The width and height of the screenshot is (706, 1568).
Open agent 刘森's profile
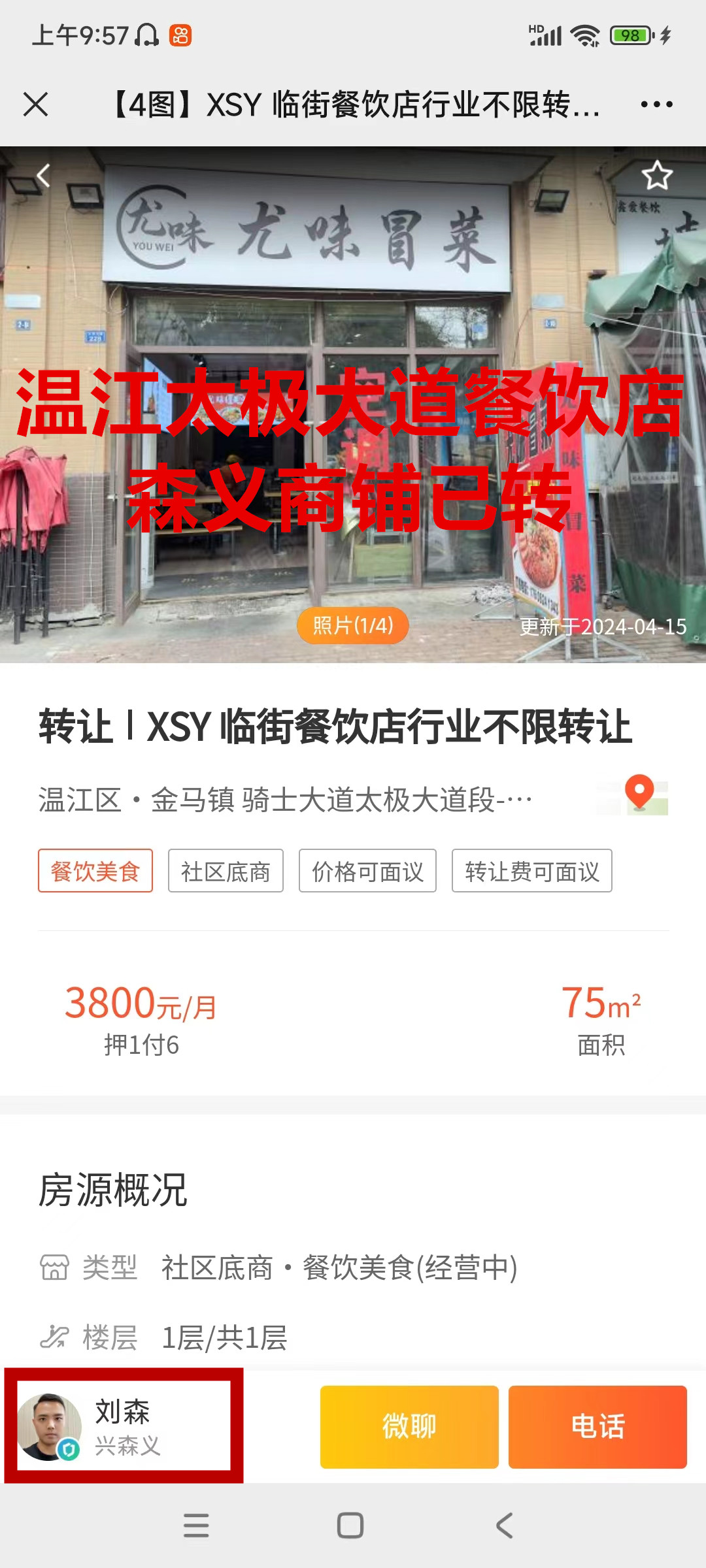tap(123, 1426)
